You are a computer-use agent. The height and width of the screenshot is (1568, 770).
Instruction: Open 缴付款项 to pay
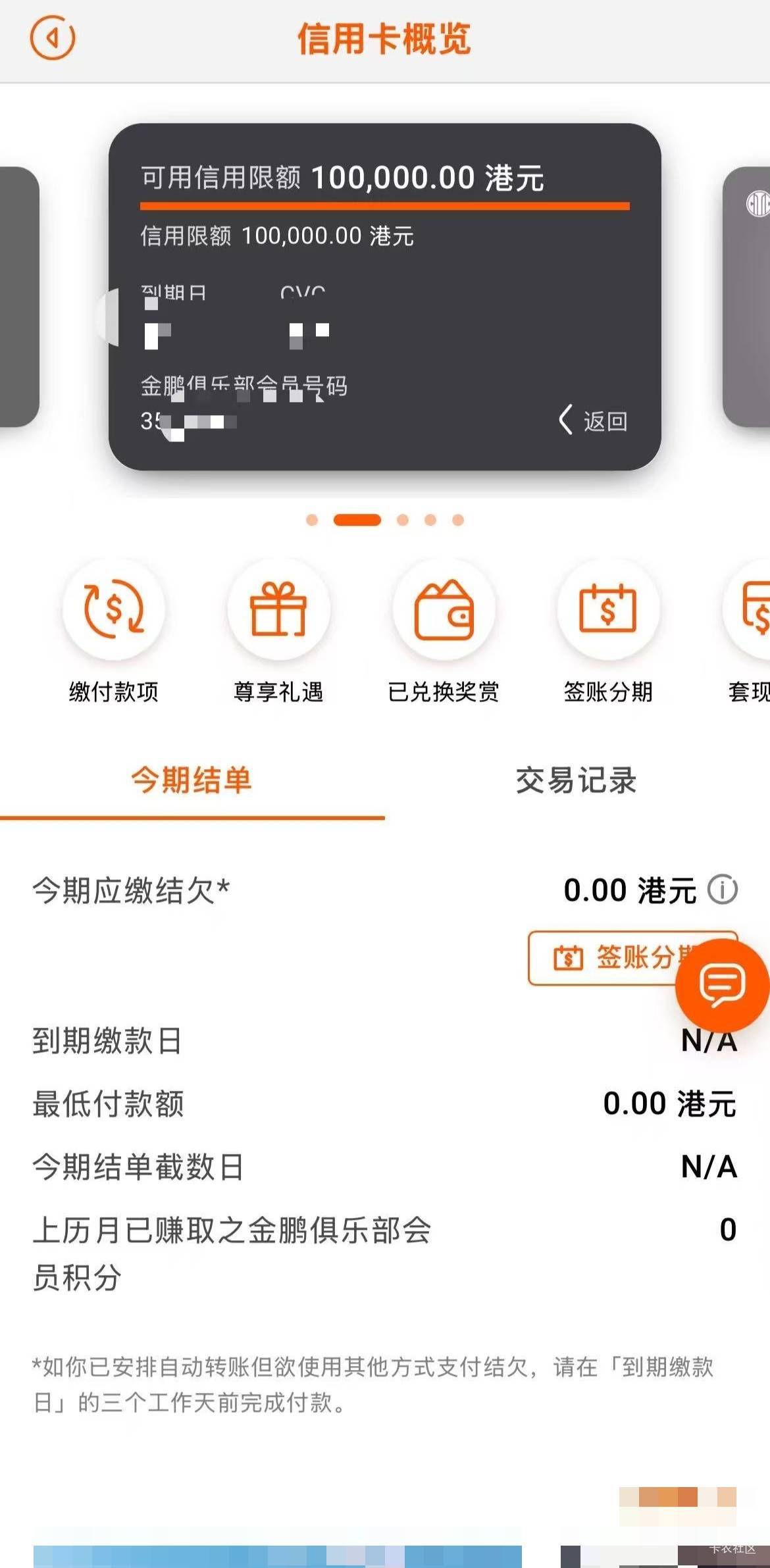click(114, 632)
